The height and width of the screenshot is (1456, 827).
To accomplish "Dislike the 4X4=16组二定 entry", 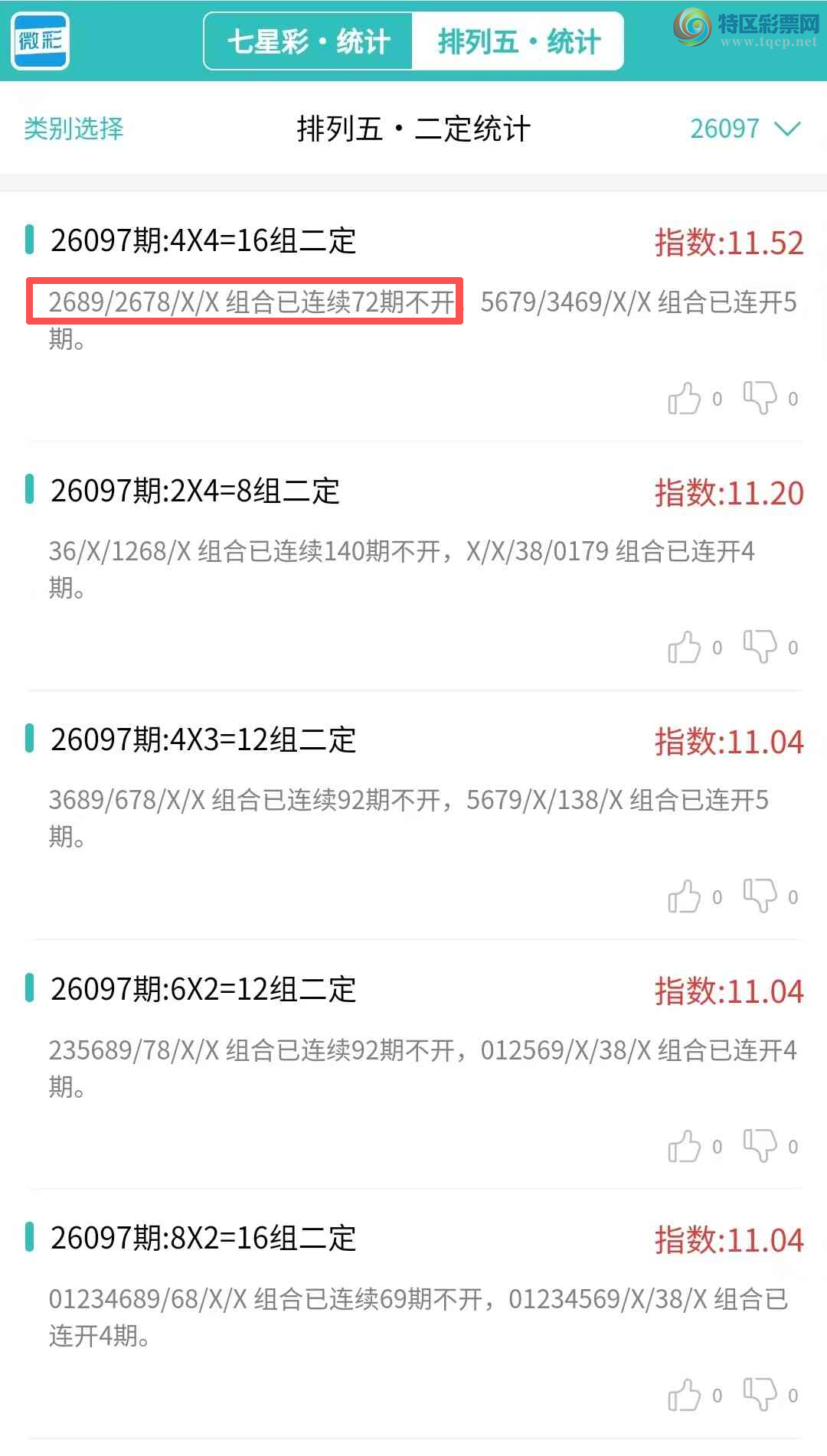I will [x=760, y=399].
